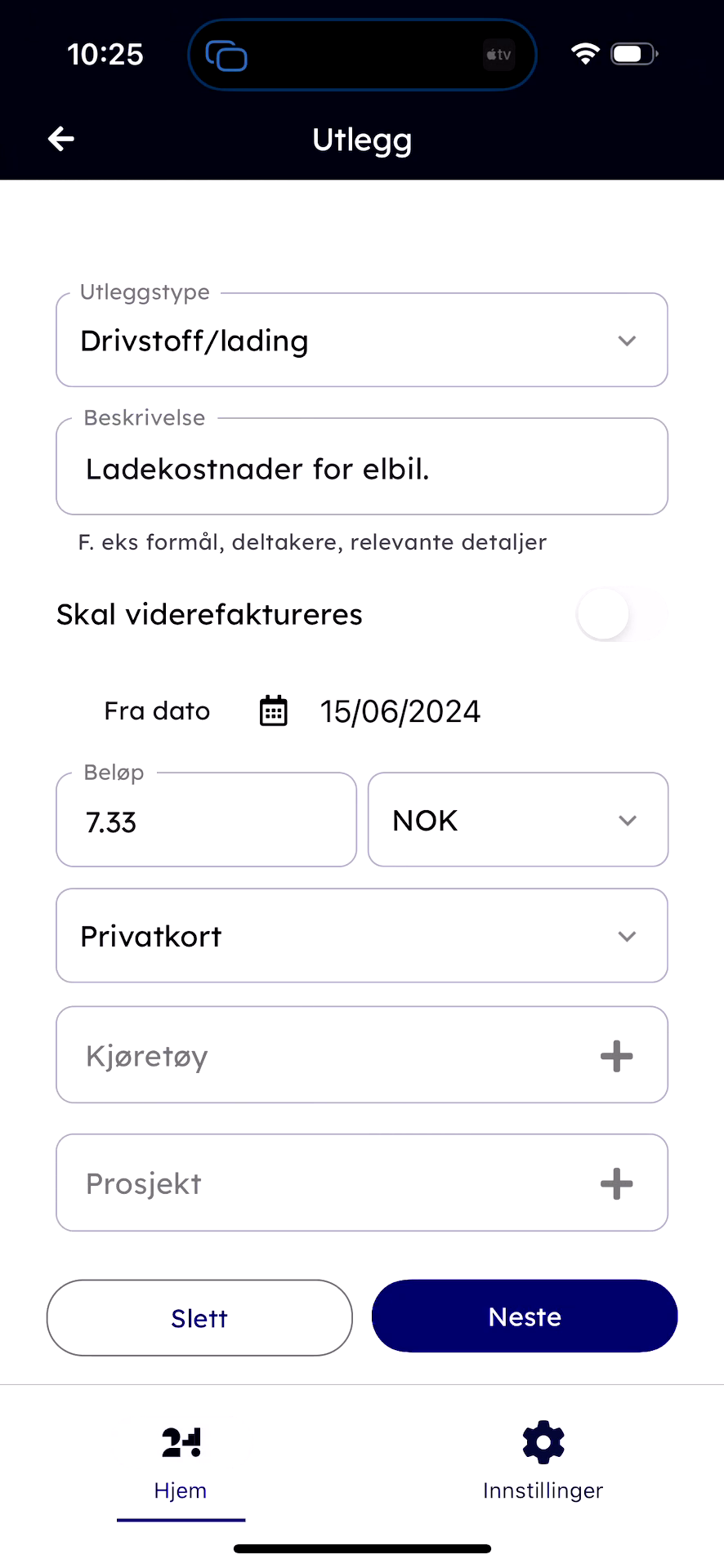Switch to the Hjem tab
The image size is (724, 1568).
[181, 1462]
